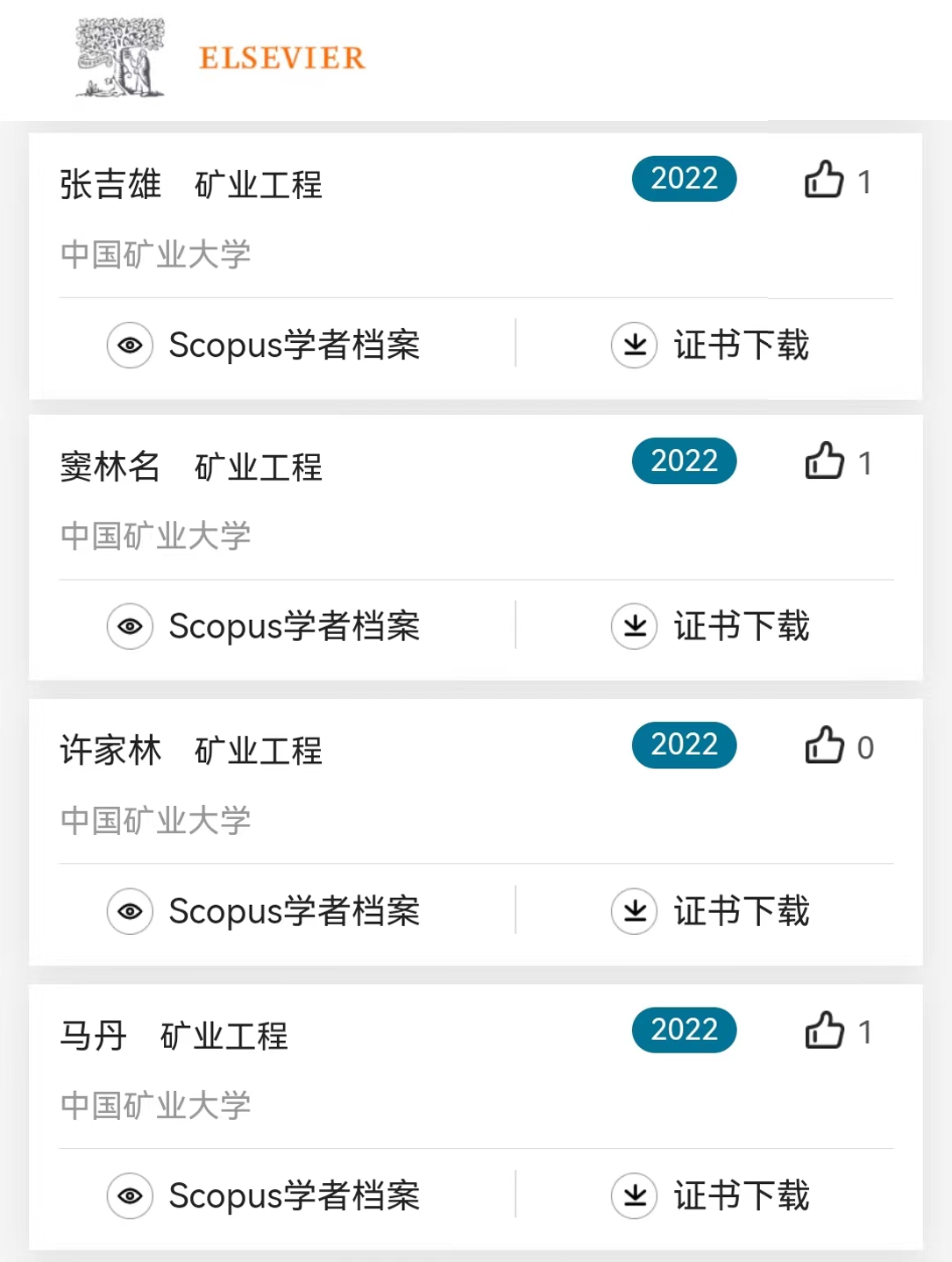Open Scopus学者档案 for 张吉雄
This screenshot has width=952, height=1262.
click(x=264, y=345)
